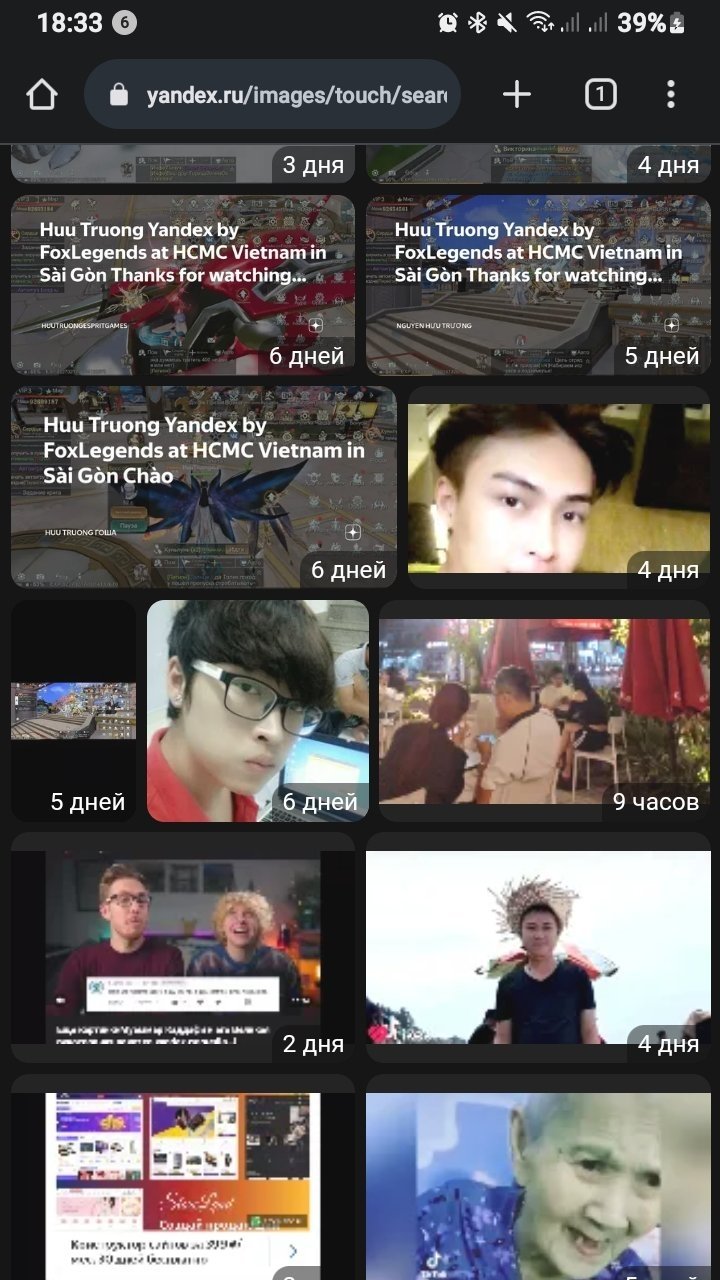Open the young man selfie photo
Screen dimensions: 720x1280
tap(559, 488)
